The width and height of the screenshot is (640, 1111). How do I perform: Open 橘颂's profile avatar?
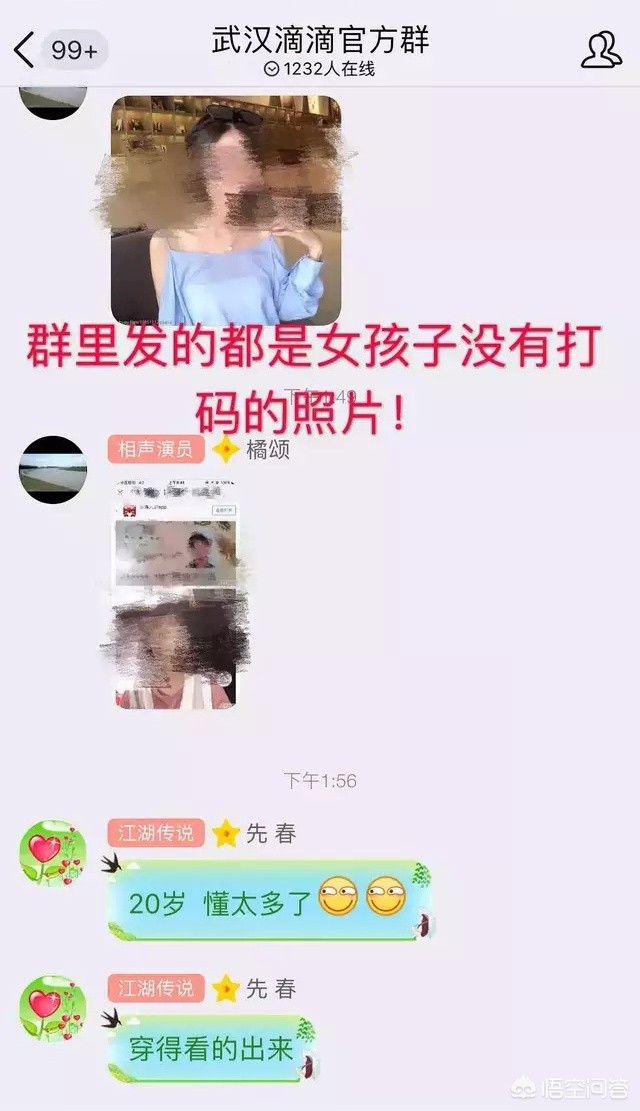52,470
